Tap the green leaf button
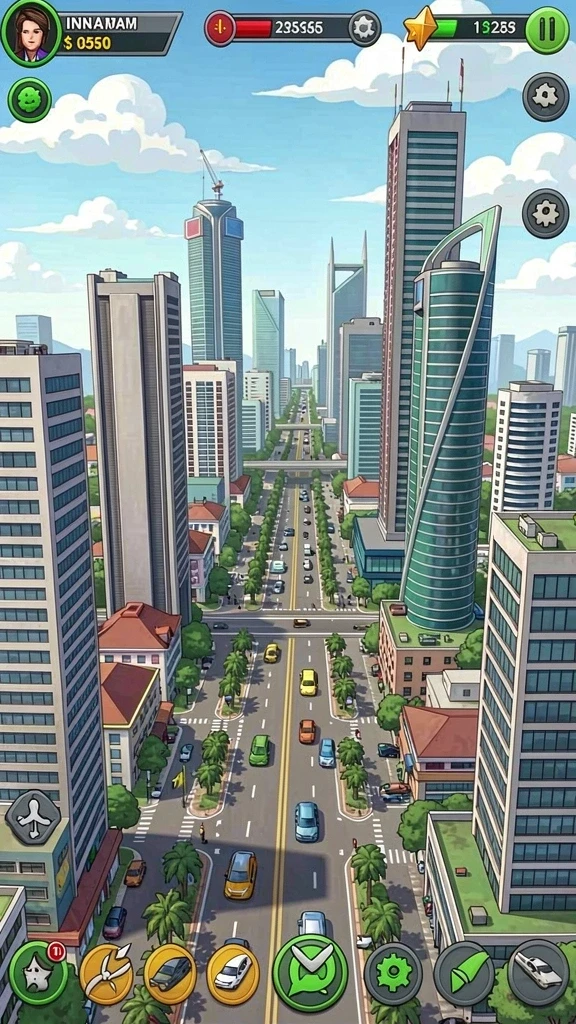 coord(464,973)
